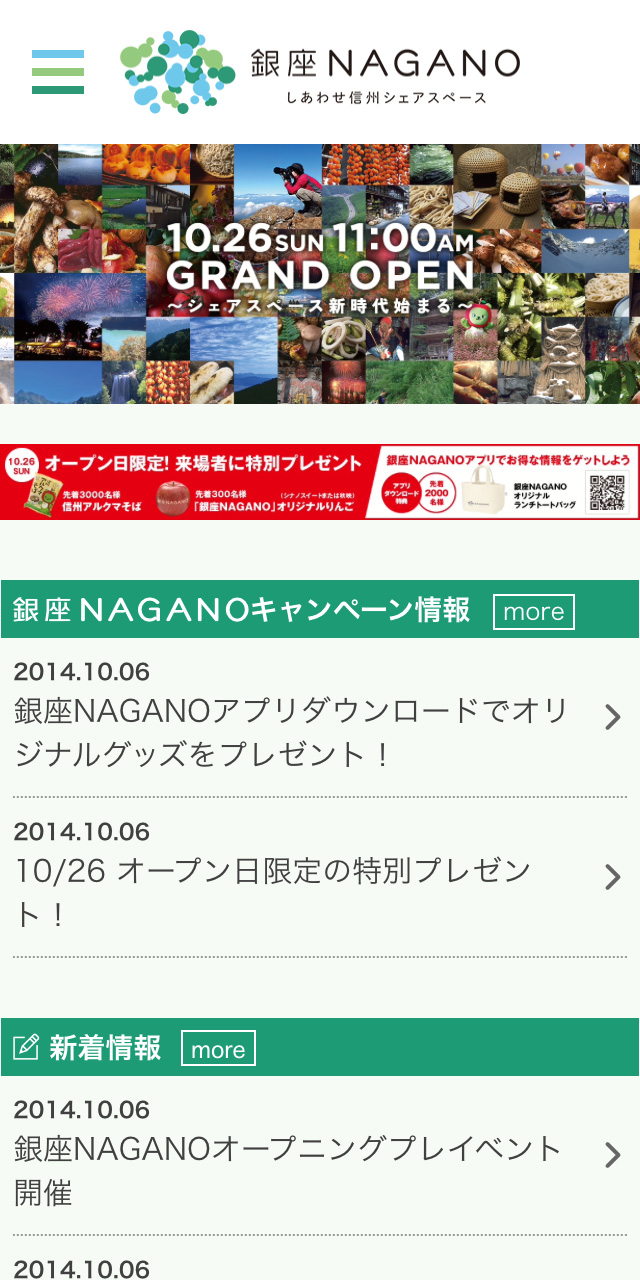This screenshot has height=1280, width=640.
Task: Tap more next to 新着情報
Action: (x=218, y=1048)
